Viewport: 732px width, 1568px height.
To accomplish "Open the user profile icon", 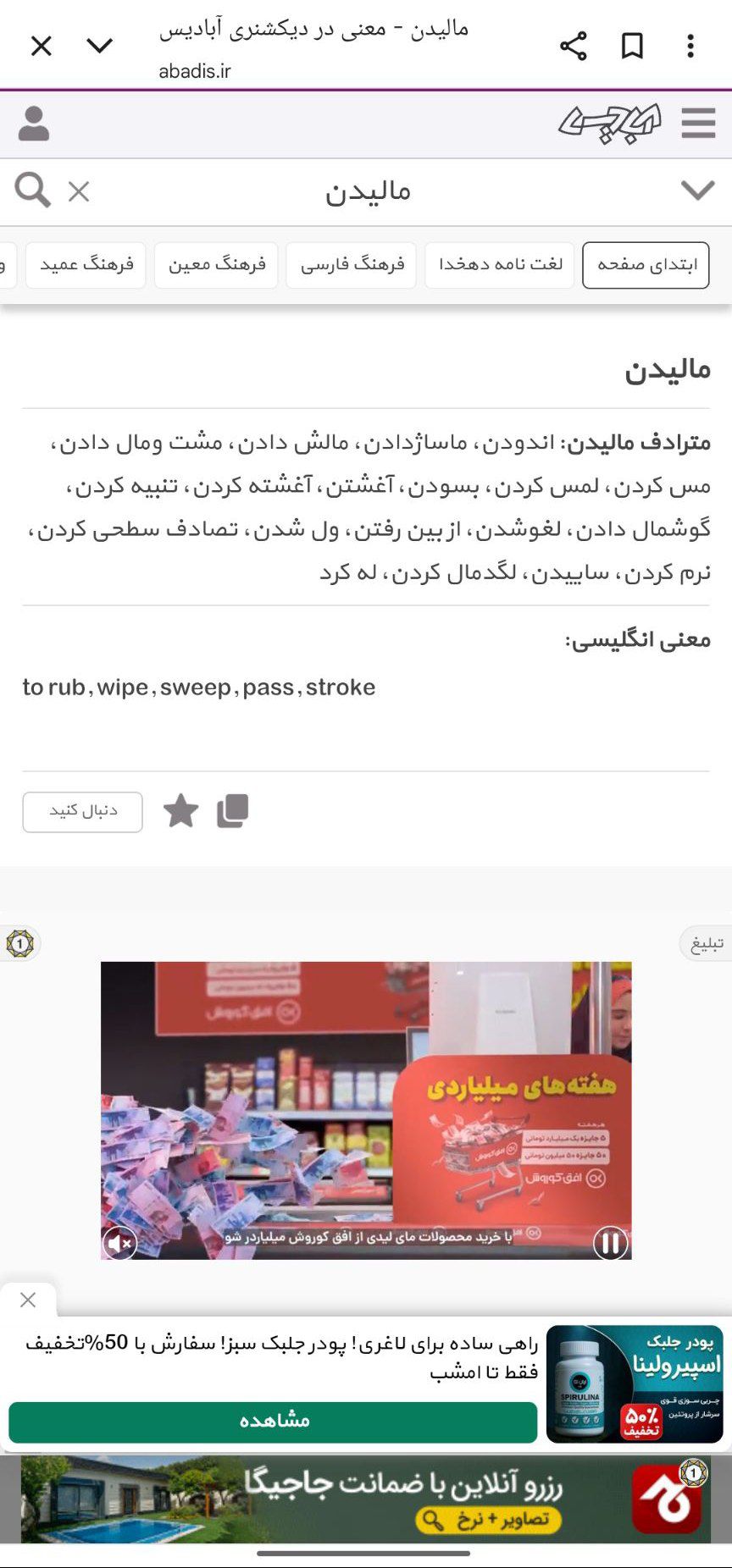I will coord(34,124).
